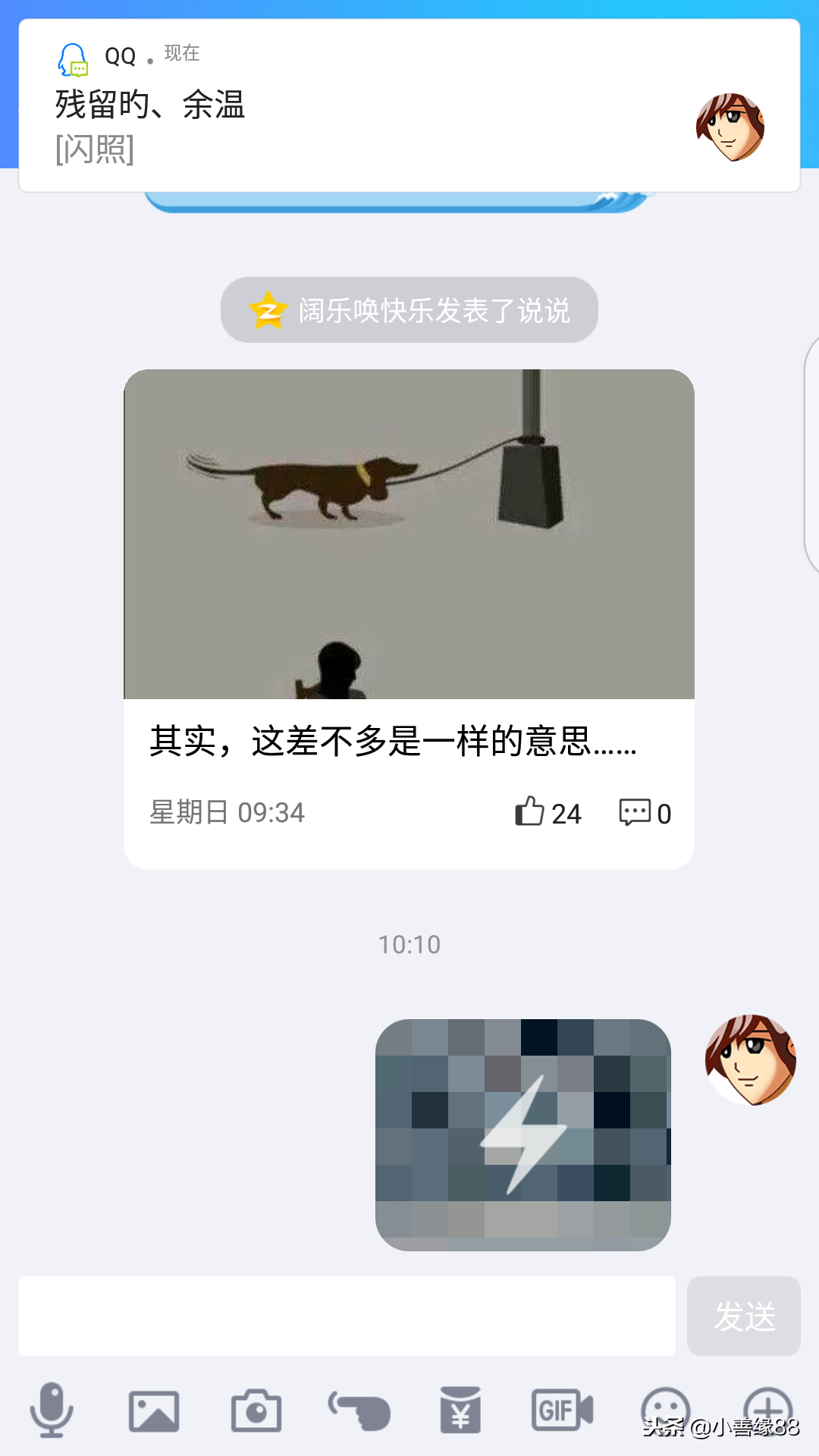The width and height of the screenshot is (819, 1456).
Task: Open the sender's avatar next to flash photo
Action: (x=750, y=1059)
